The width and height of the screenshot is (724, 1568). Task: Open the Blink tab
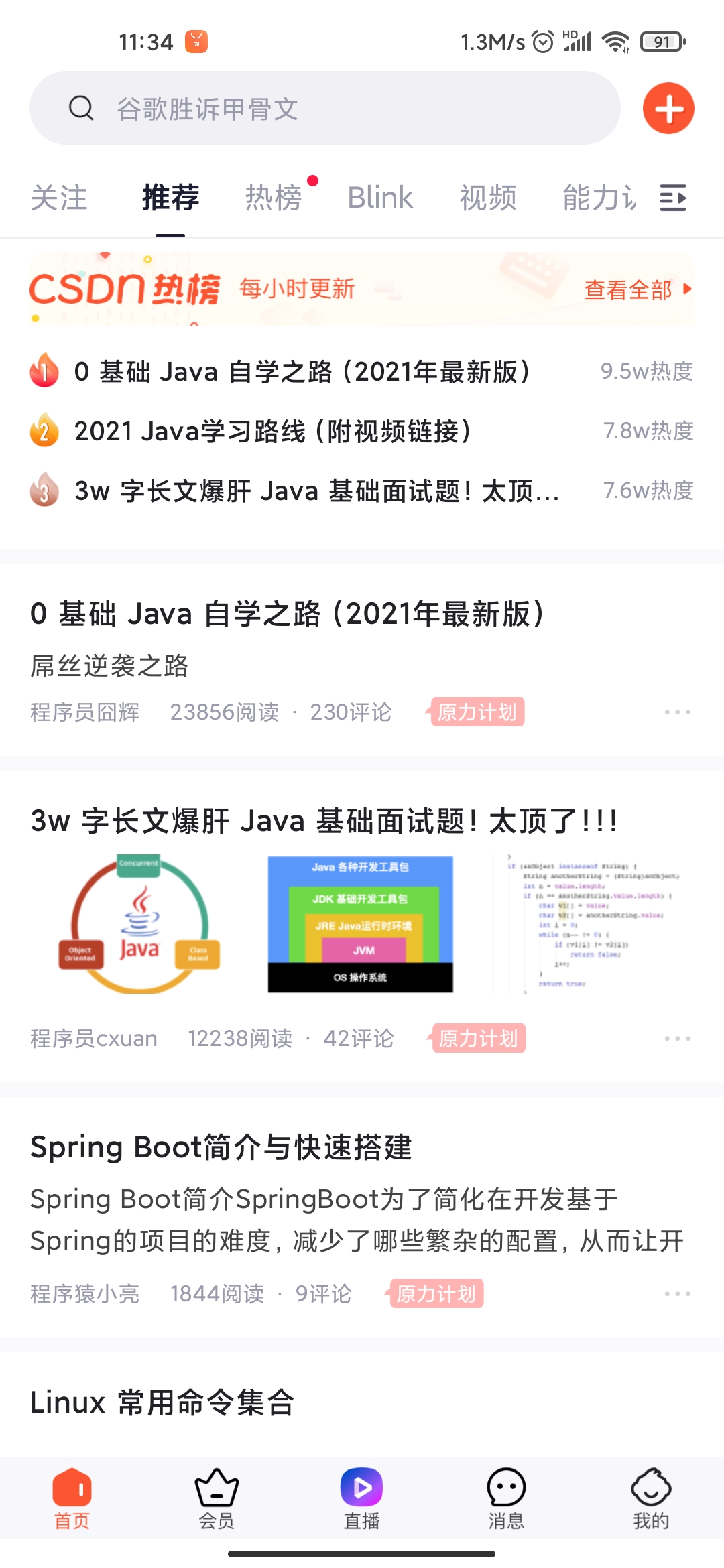pos(379,198)
